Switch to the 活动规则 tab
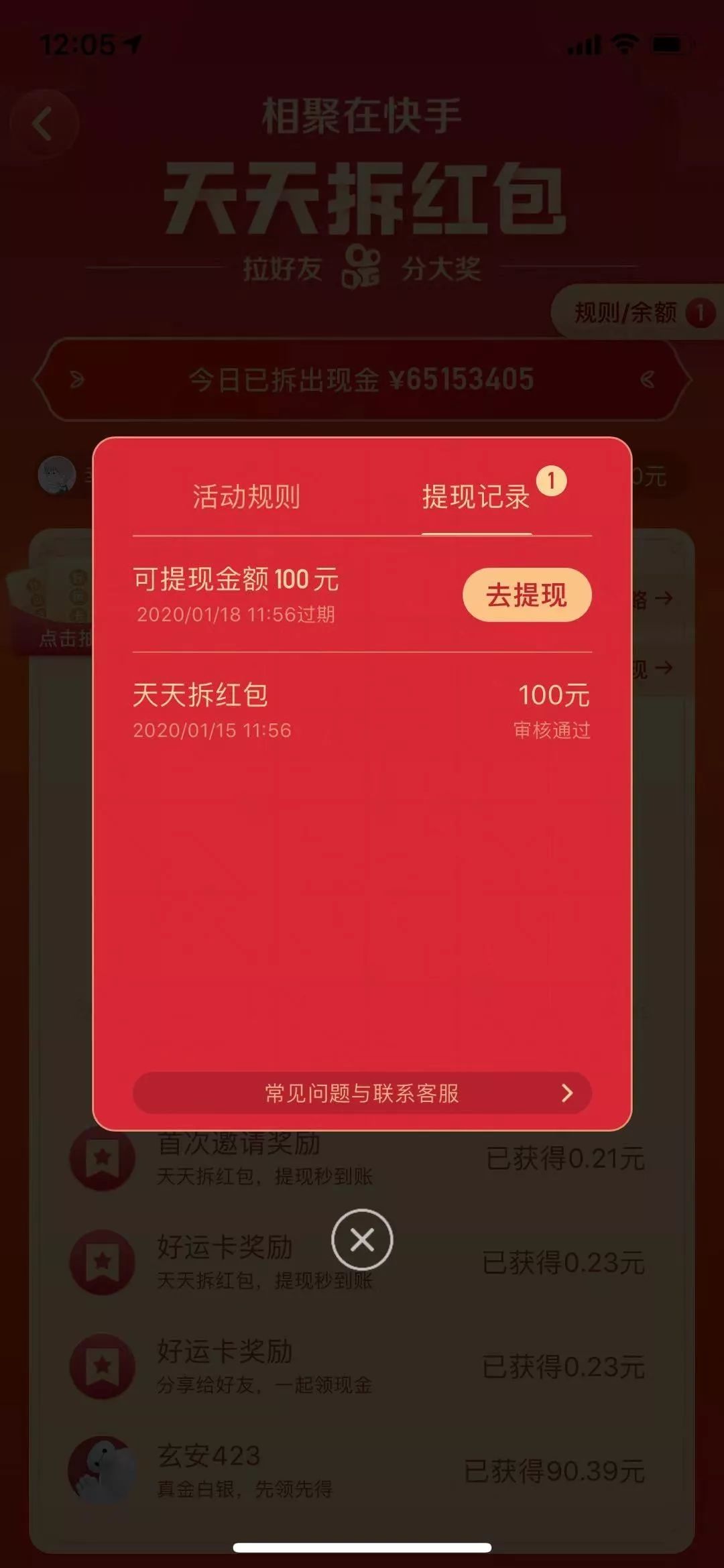 coord(246,497)
